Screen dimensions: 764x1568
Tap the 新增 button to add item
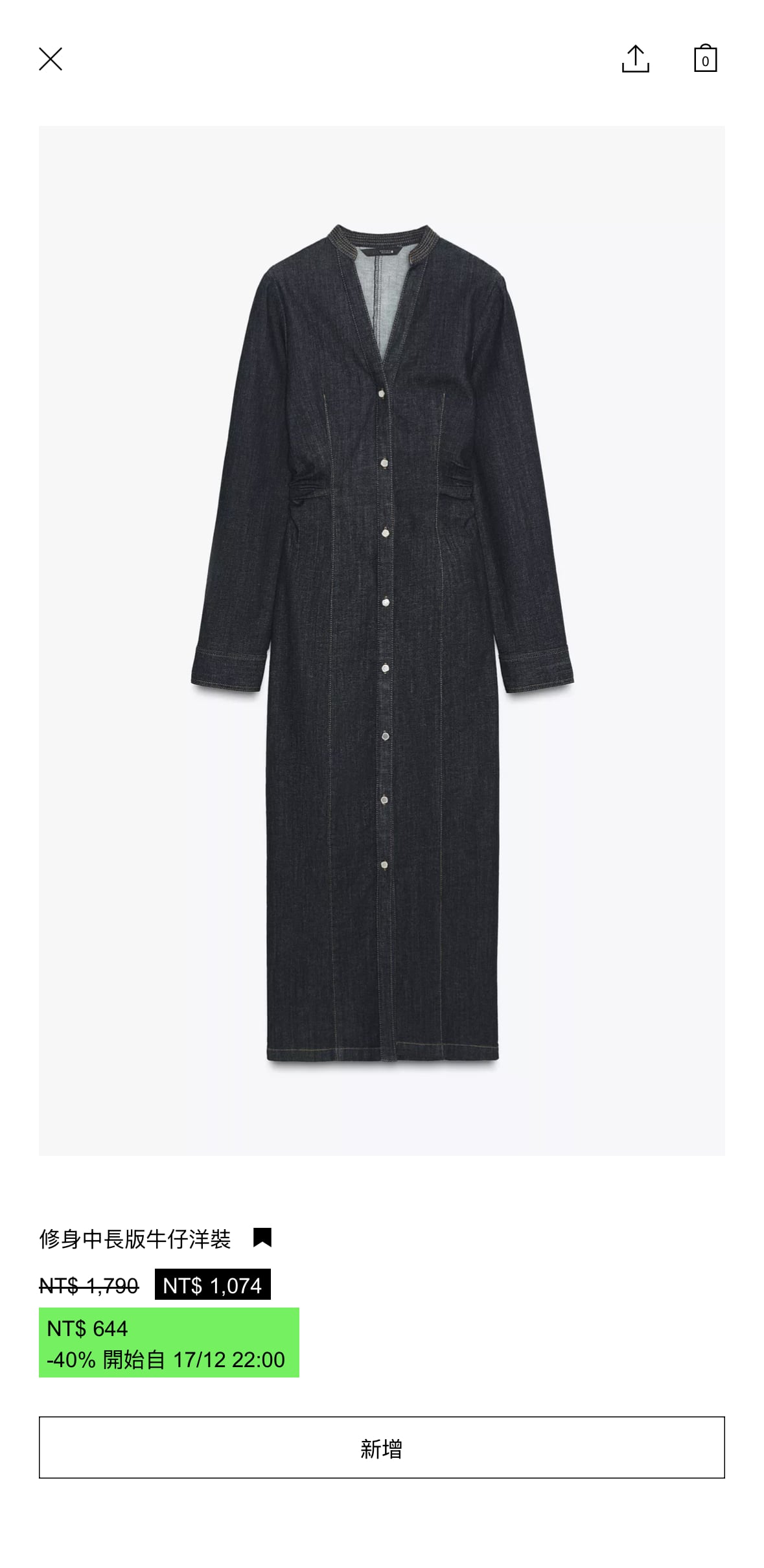pos(382,1447)
